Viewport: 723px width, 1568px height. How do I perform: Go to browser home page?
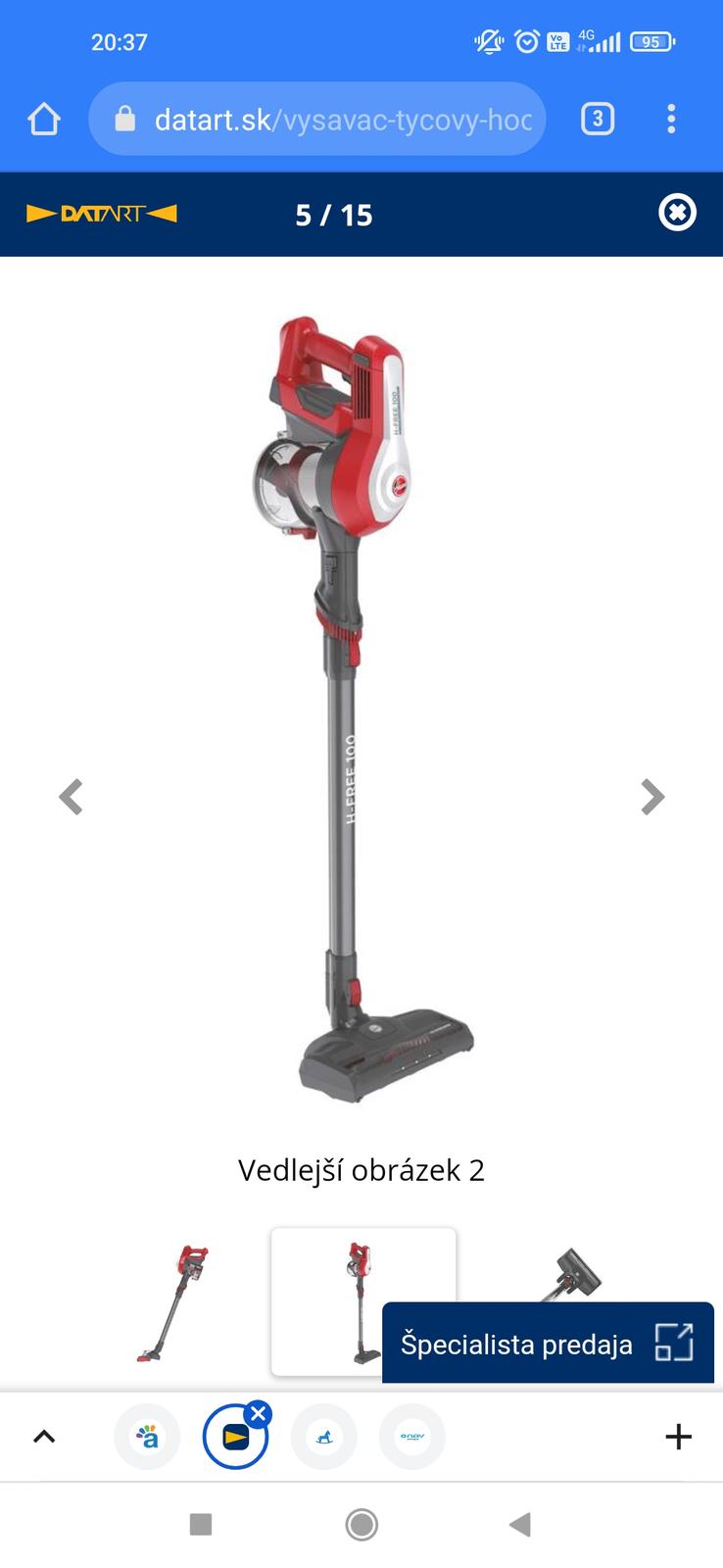(x=44, y=120)
